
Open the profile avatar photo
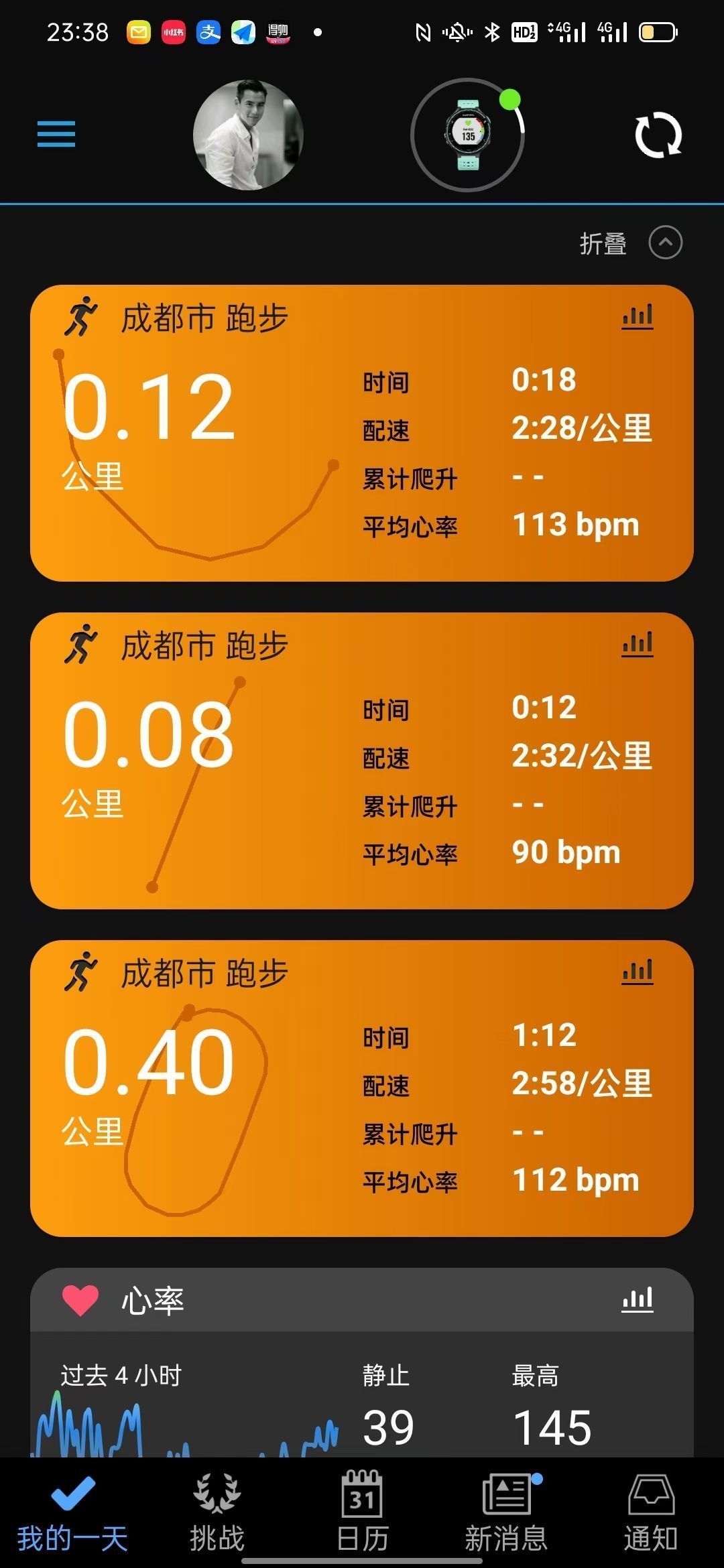point(248,135)
